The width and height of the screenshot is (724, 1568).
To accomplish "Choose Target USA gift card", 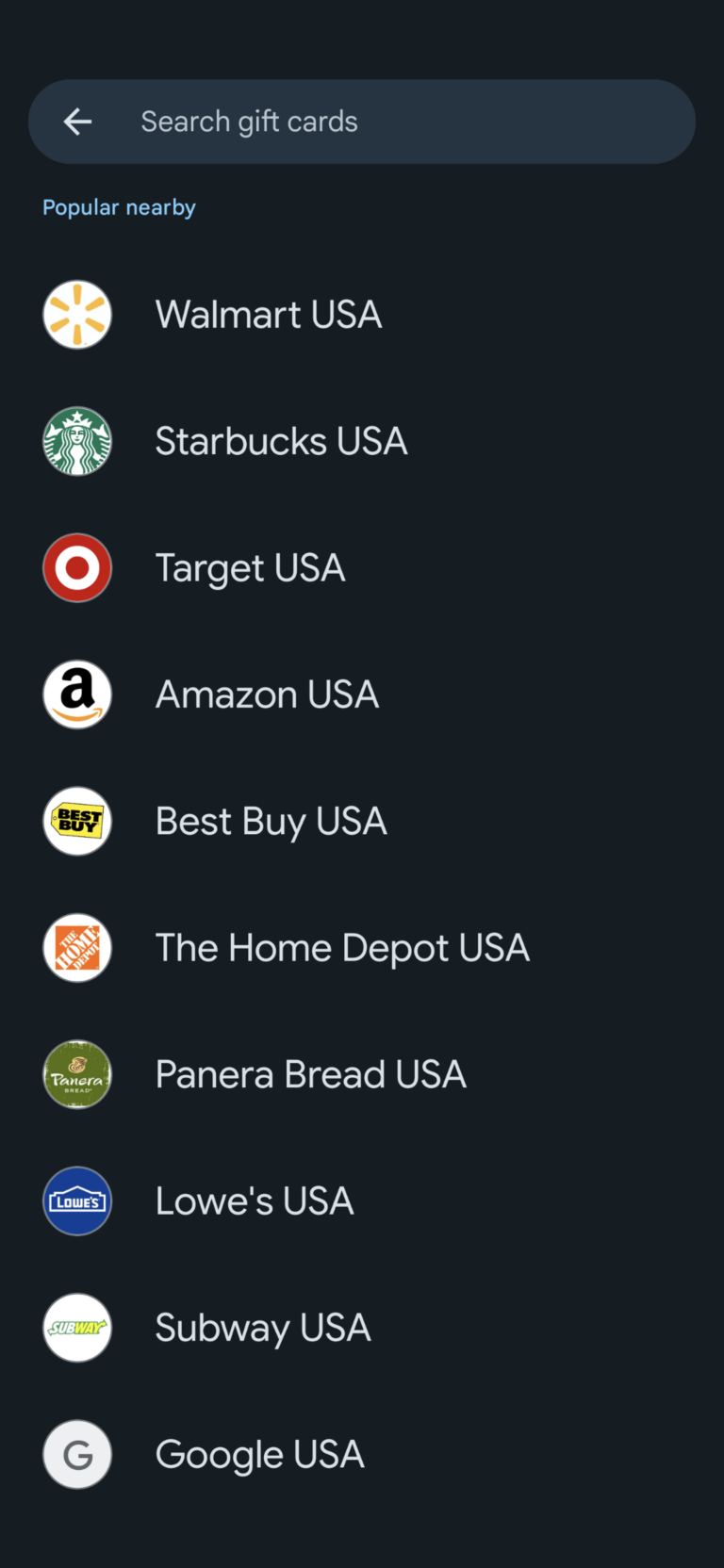I will click(250, 567).
